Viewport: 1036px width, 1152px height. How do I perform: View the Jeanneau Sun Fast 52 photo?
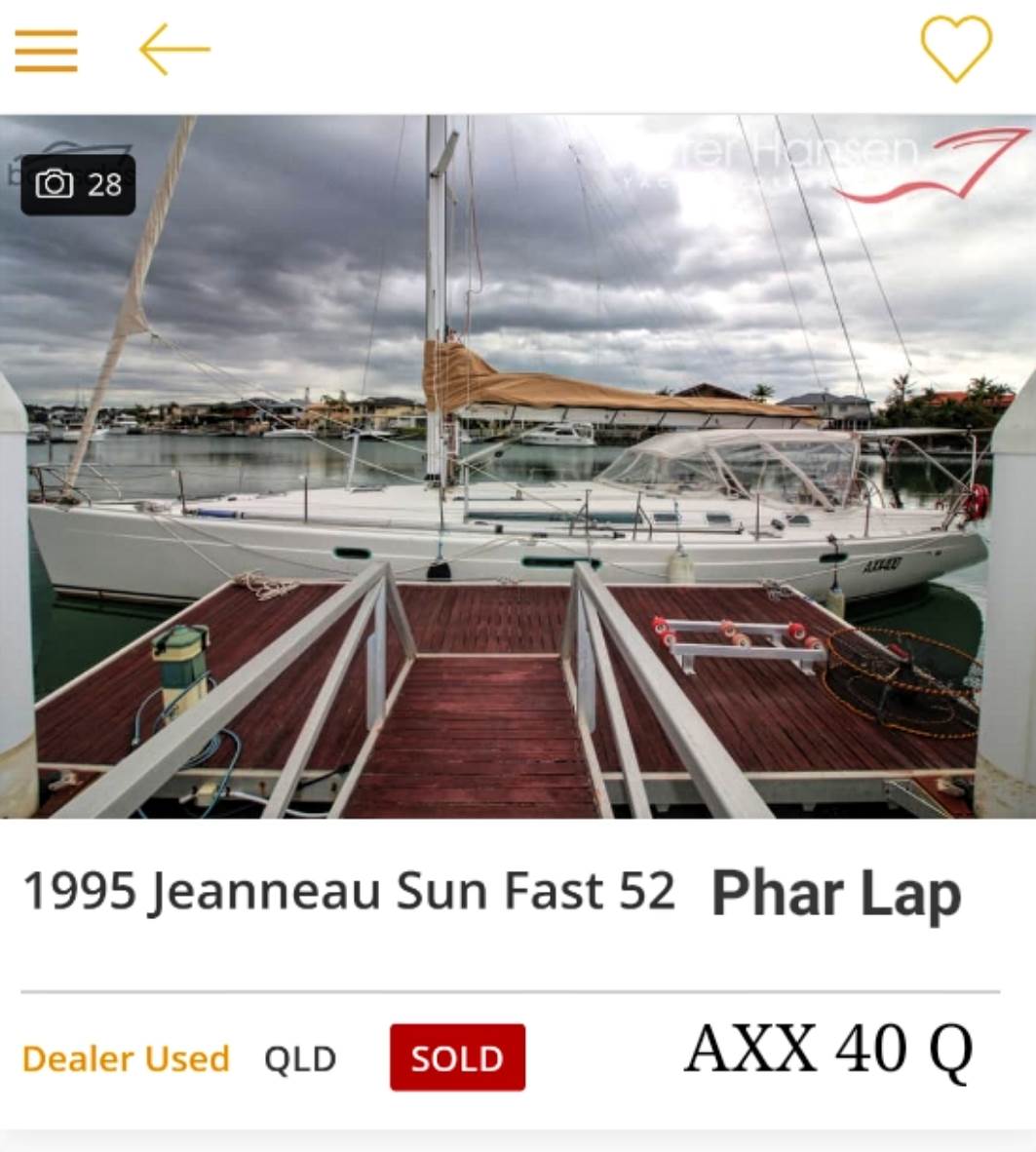[x=518, y=468]
